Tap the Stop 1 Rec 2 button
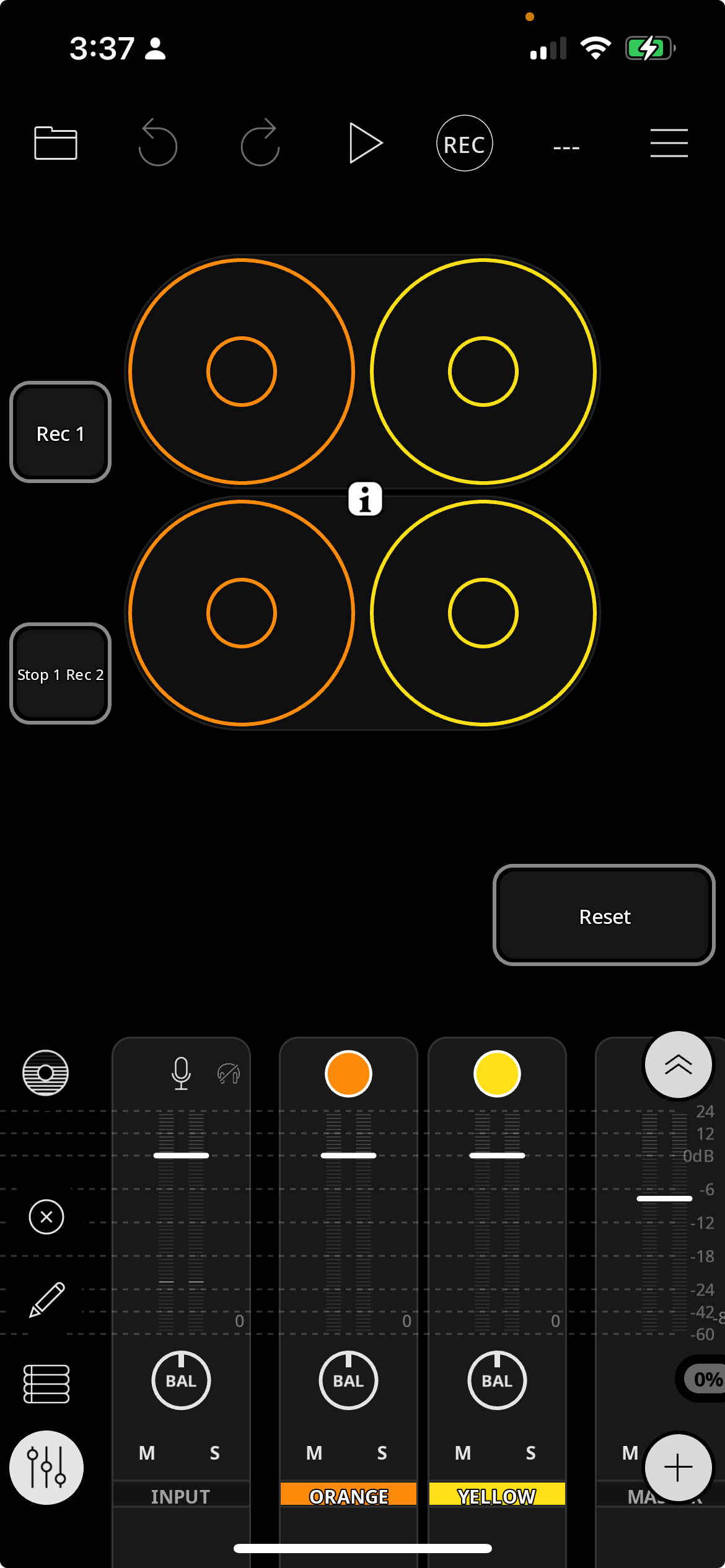 click(60, 674)
